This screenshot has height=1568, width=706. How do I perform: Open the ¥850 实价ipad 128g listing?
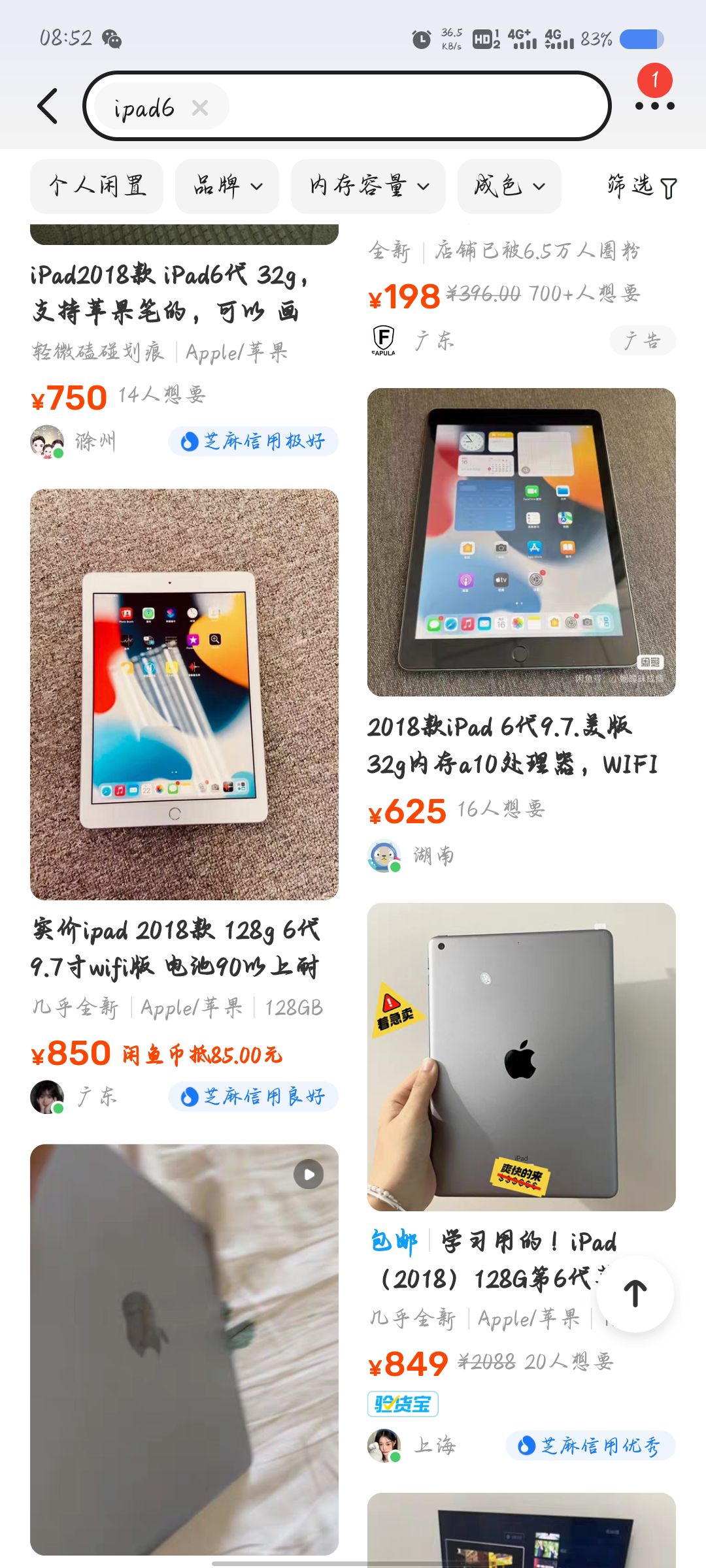coord(184,694)
